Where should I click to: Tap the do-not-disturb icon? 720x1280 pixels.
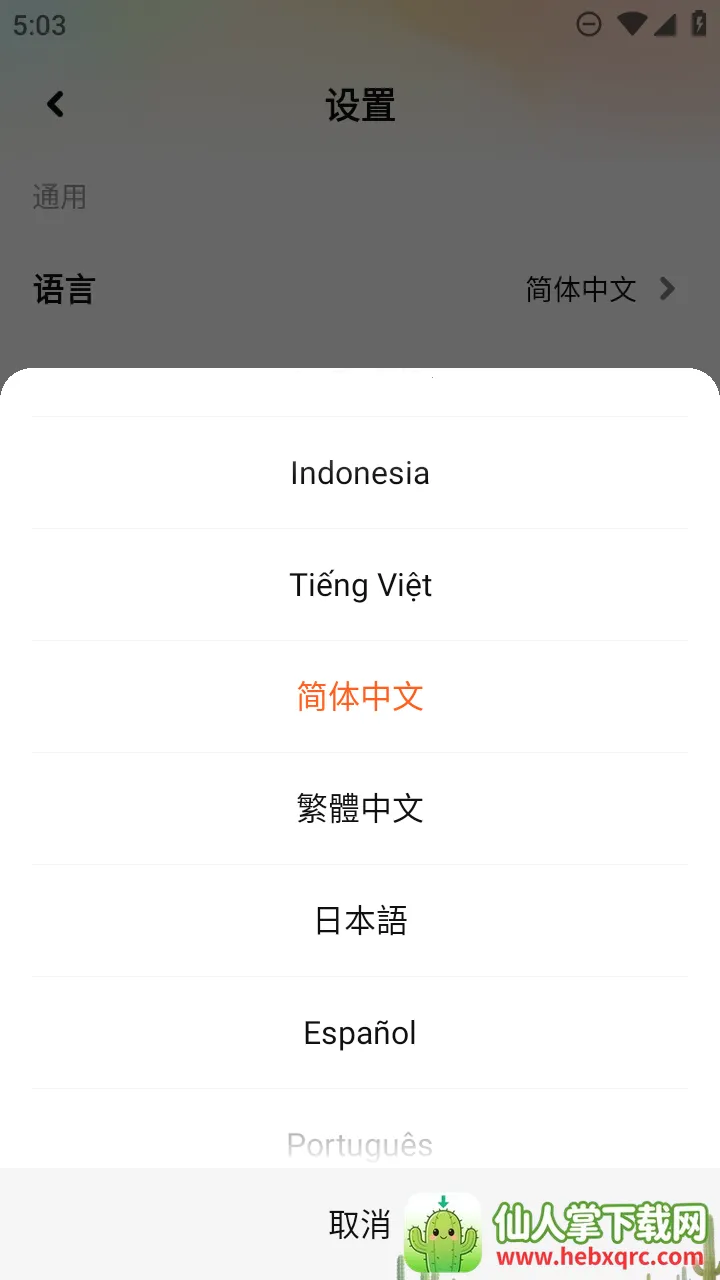pyautogui.click(x=589, y=22)
